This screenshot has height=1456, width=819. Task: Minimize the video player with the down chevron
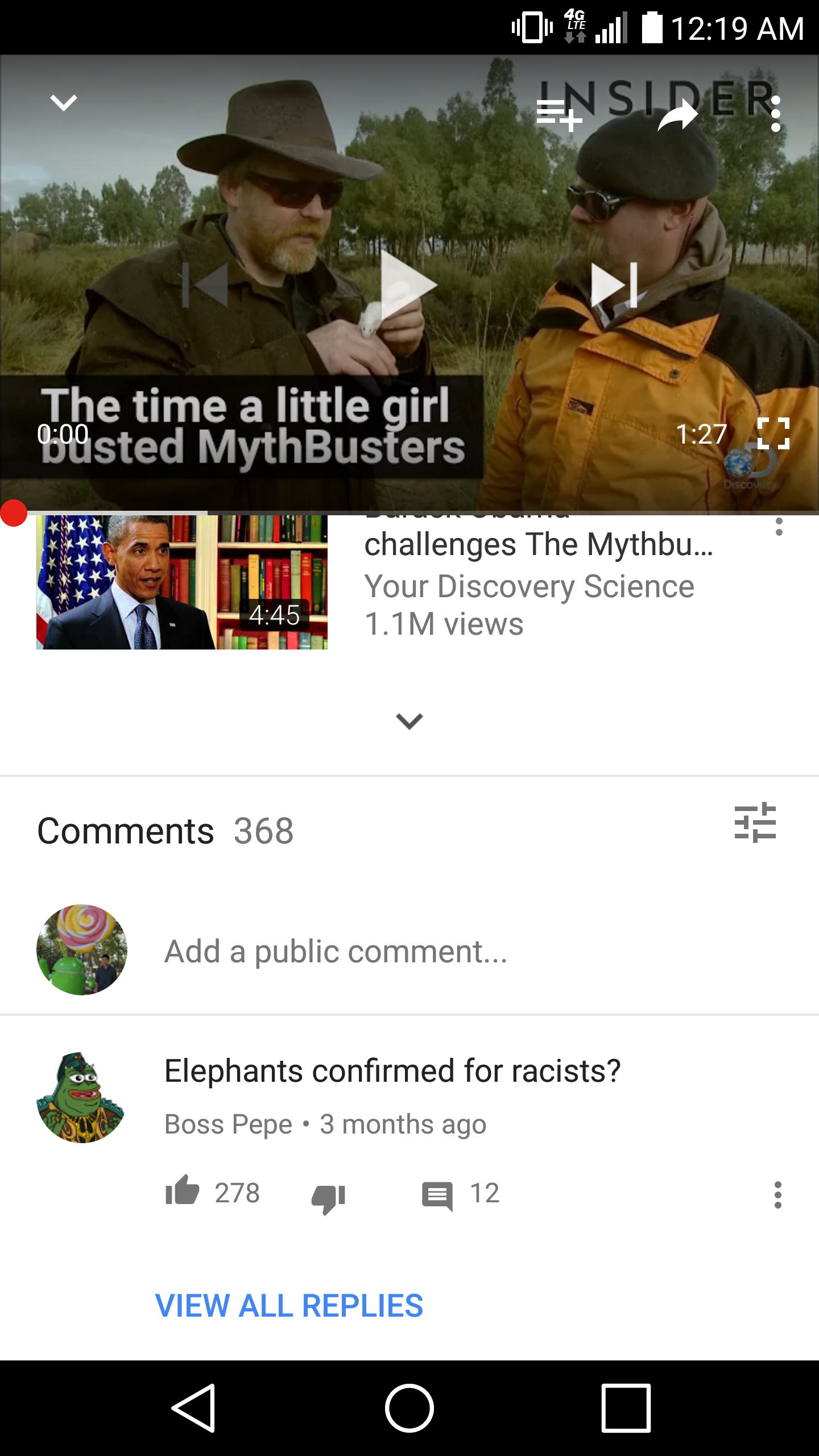pos(63,103)
